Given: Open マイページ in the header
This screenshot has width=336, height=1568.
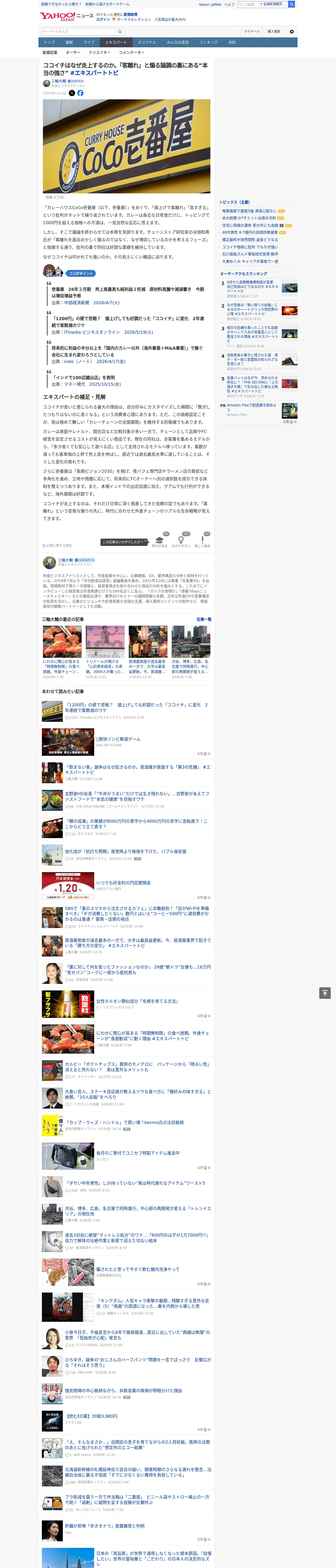Looking at the screenshot, I should tap(251, 31).
